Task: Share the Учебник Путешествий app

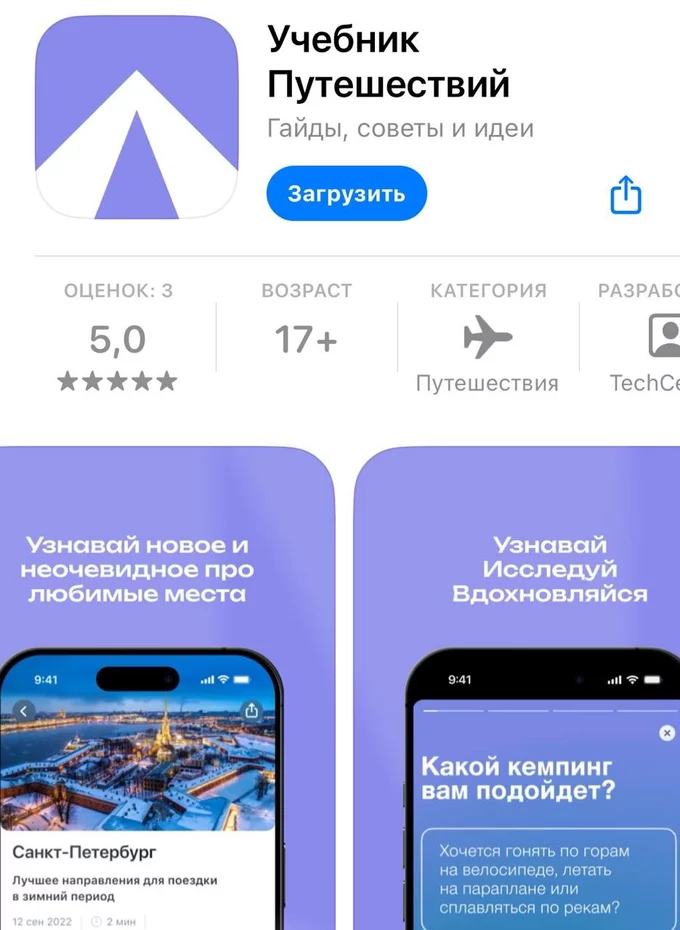Action: click(x=625, y=194)
